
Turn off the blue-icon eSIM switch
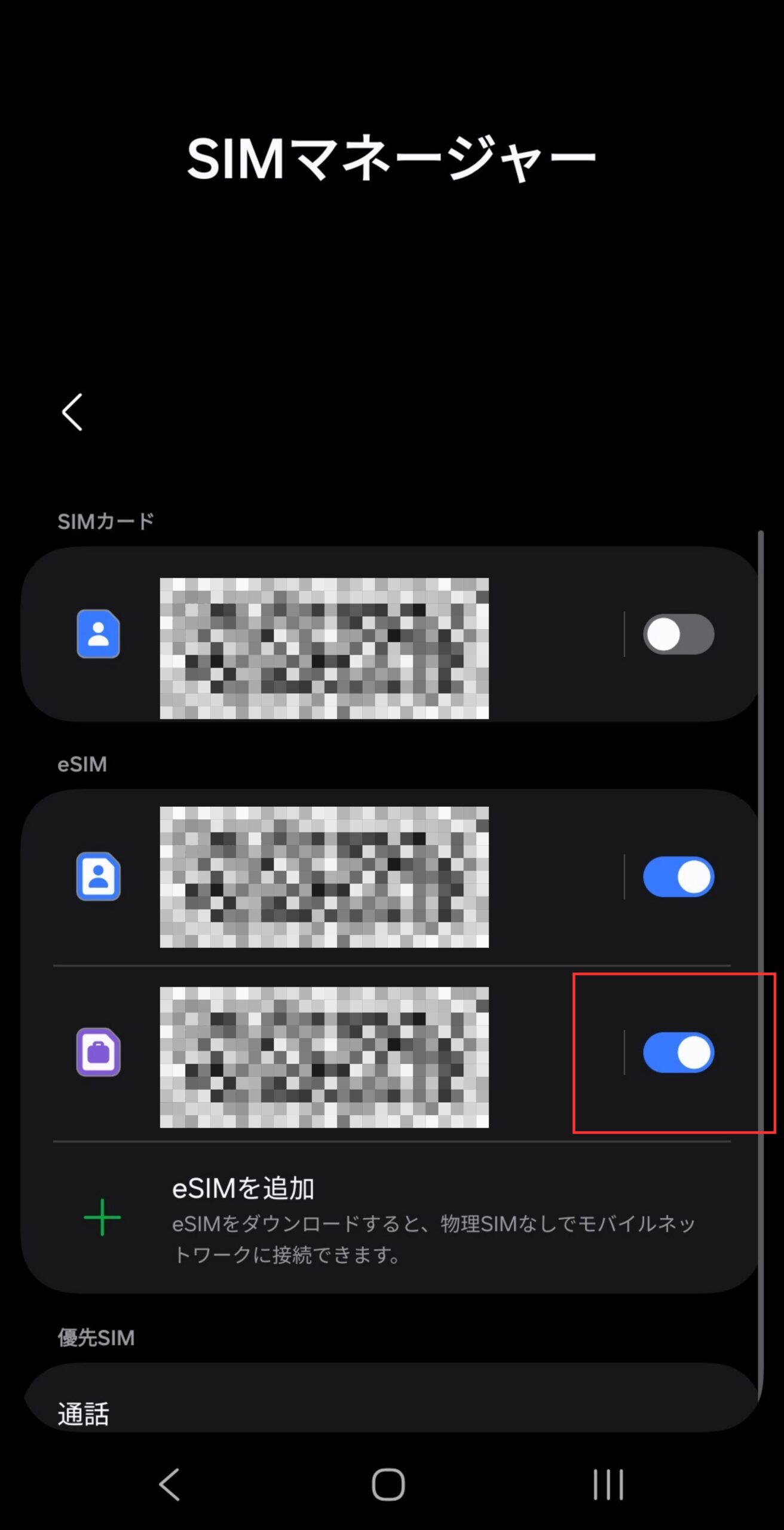pyautogui.click(x=678, y=877)
